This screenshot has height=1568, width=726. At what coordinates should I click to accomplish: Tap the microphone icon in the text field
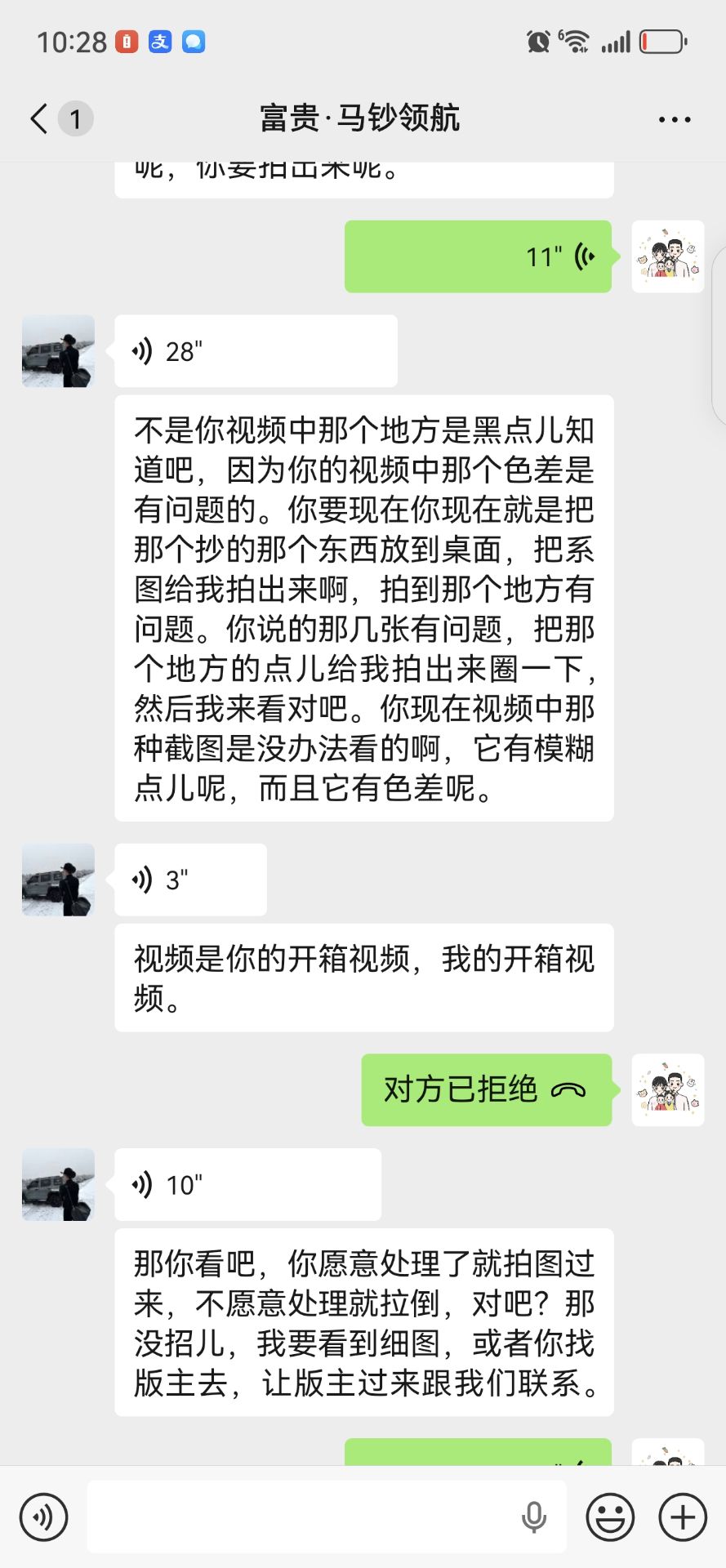pyautogui.click(x=534, y=1517)
